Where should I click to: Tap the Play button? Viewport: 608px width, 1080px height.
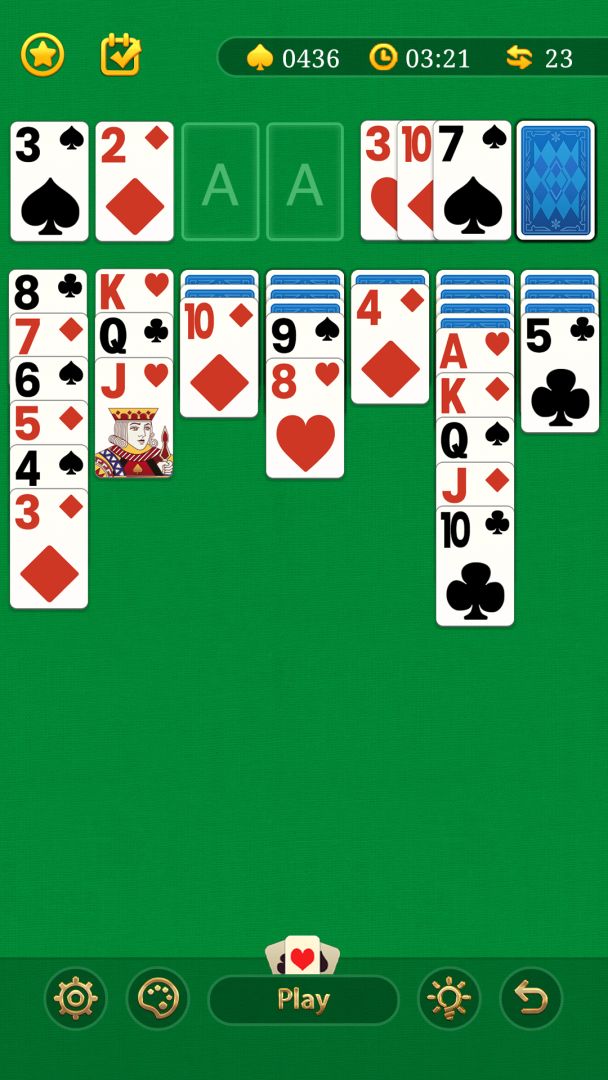click(303, 999)
